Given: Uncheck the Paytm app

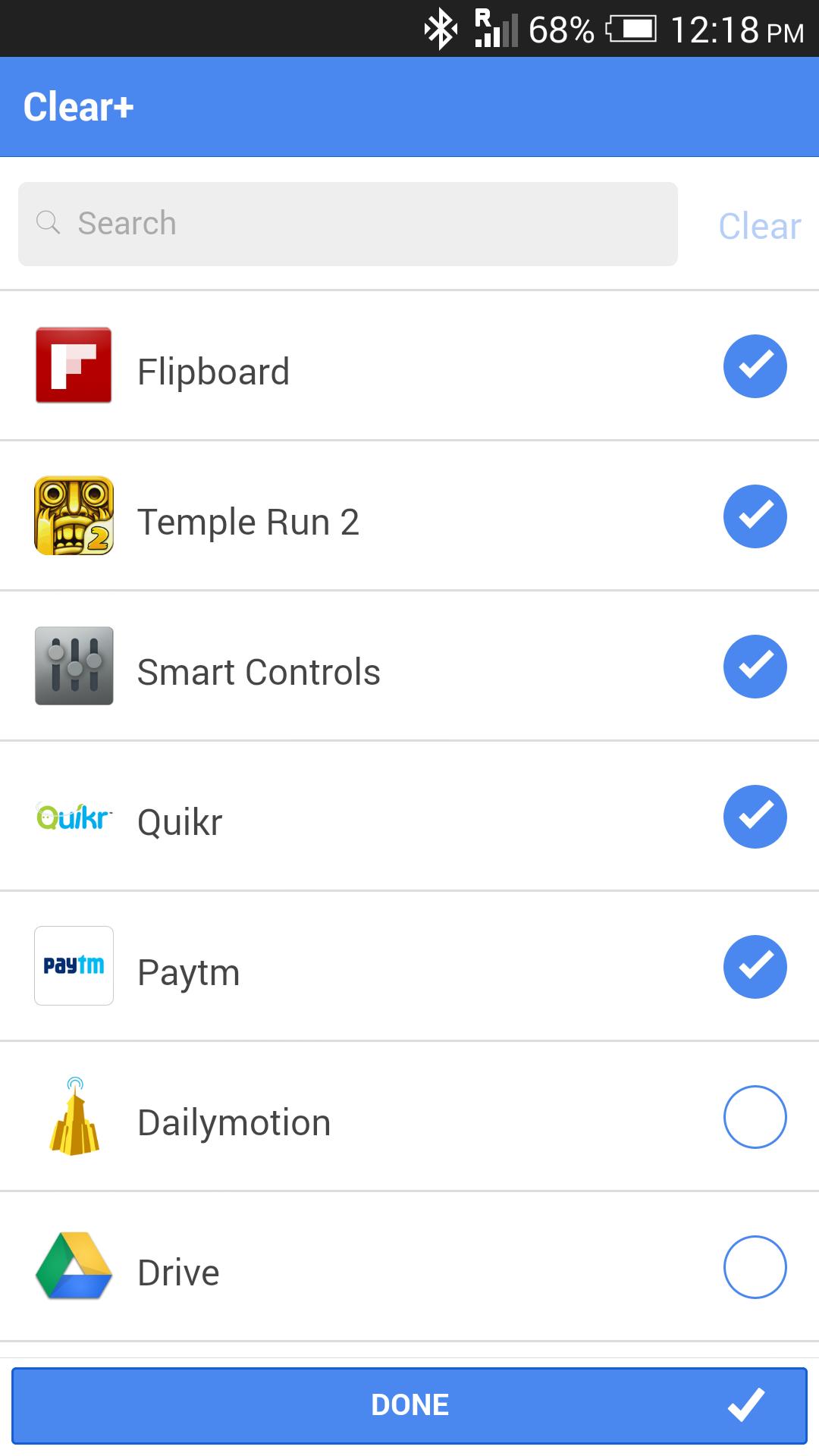Looking at the screenshot, I should tap(755, 967).
